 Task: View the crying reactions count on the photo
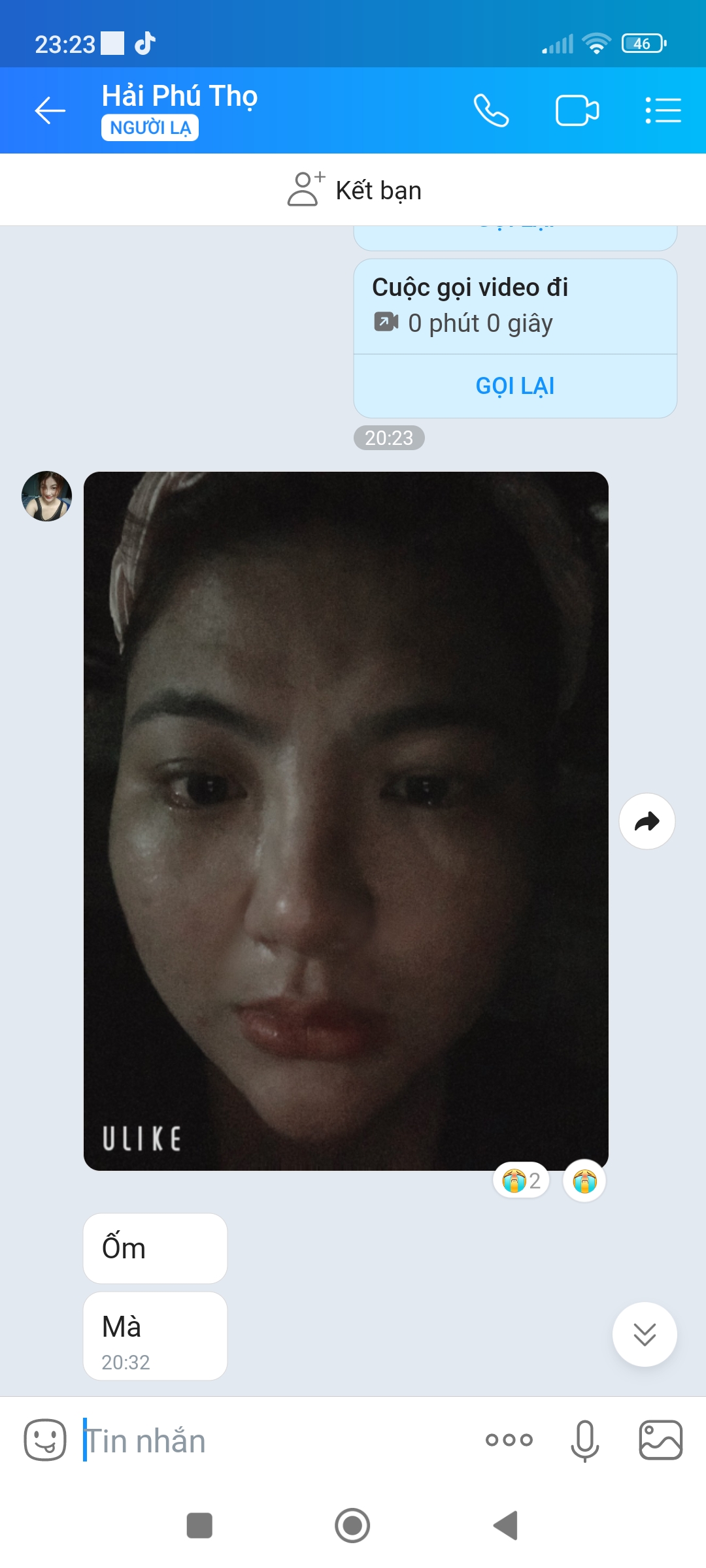coord(521,1181)
